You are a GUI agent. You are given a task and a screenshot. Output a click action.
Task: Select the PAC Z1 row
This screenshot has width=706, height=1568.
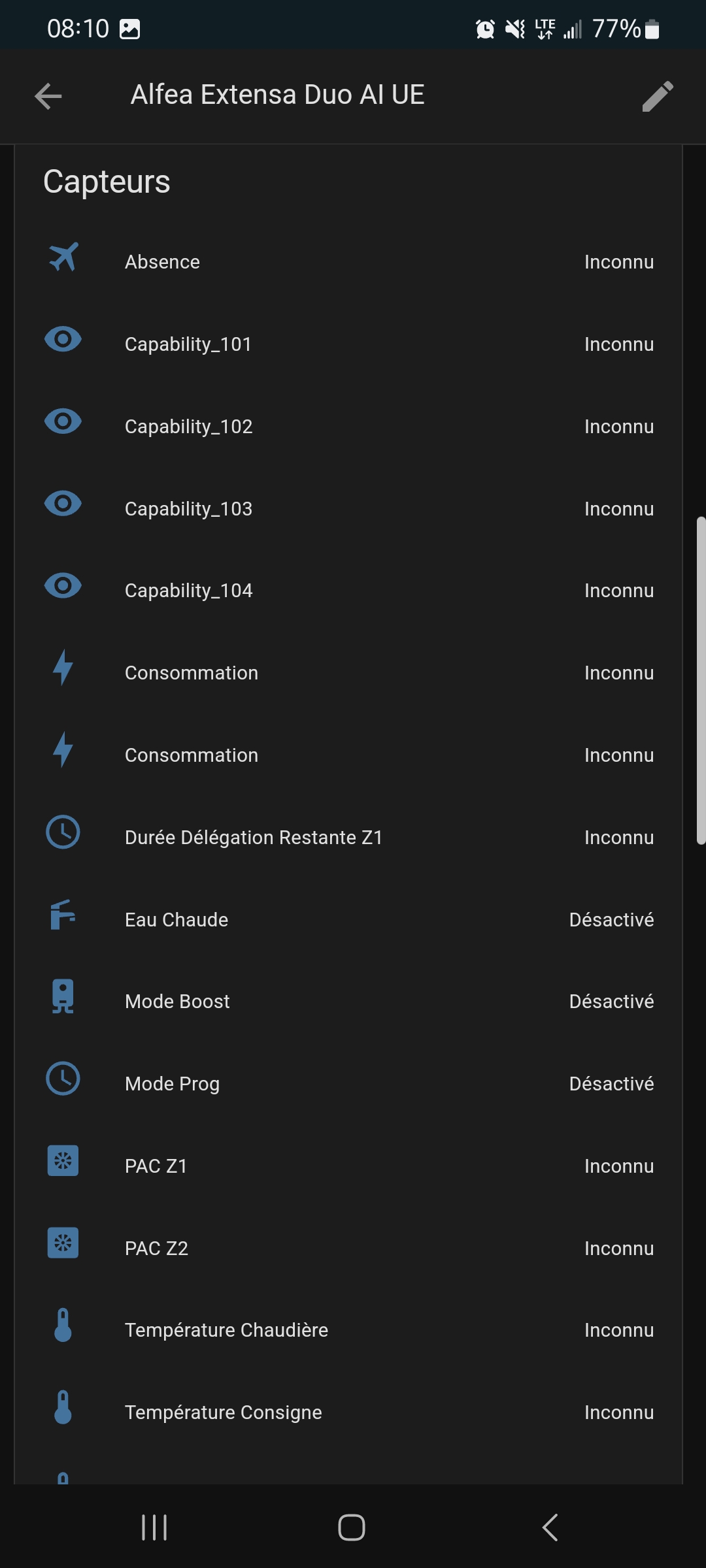click(348, 1166)
